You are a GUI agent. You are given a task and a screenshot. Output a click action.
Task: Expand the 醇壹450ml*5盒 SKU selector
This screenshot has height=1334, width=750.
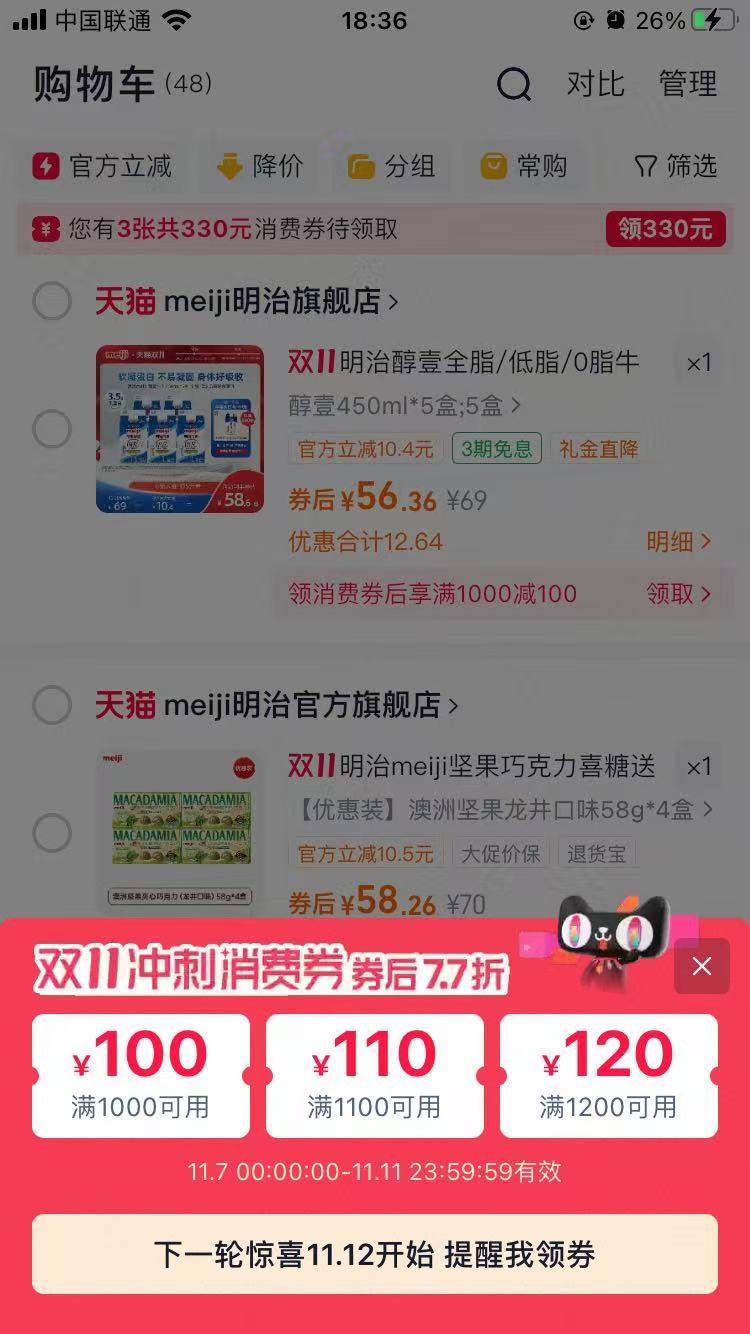coord(400,405)
